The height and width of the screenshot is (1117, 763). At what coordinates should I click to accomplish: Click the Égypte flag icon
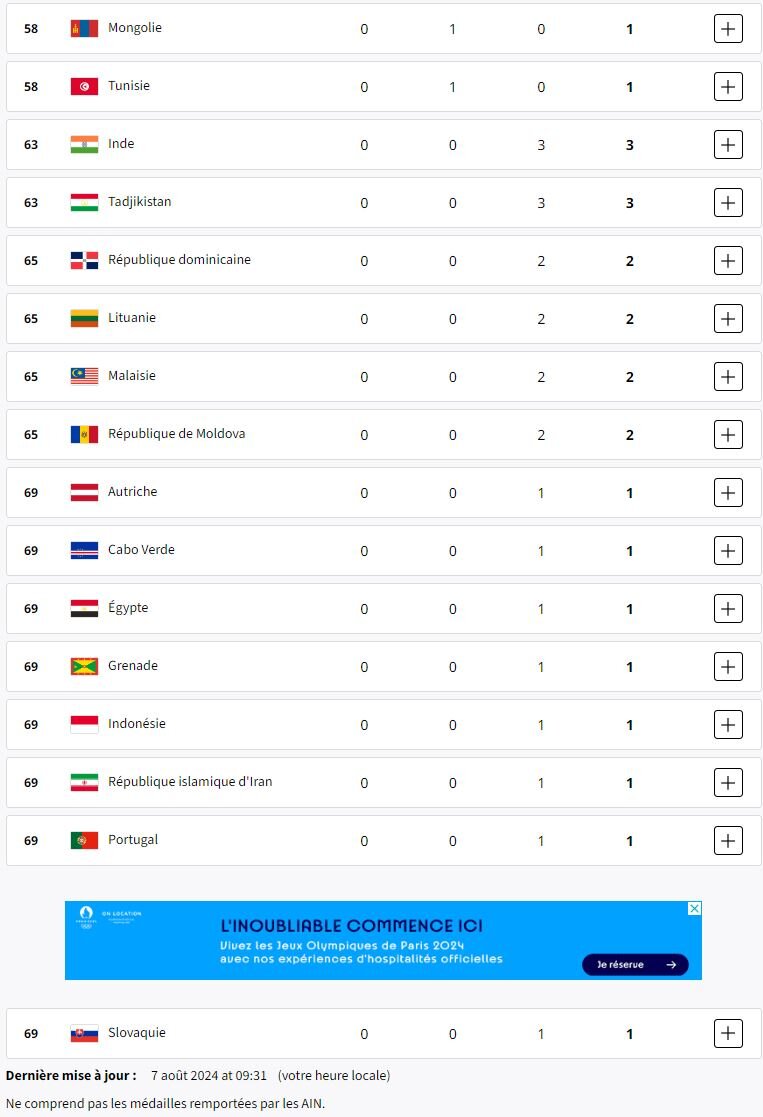tap(84, 608)
